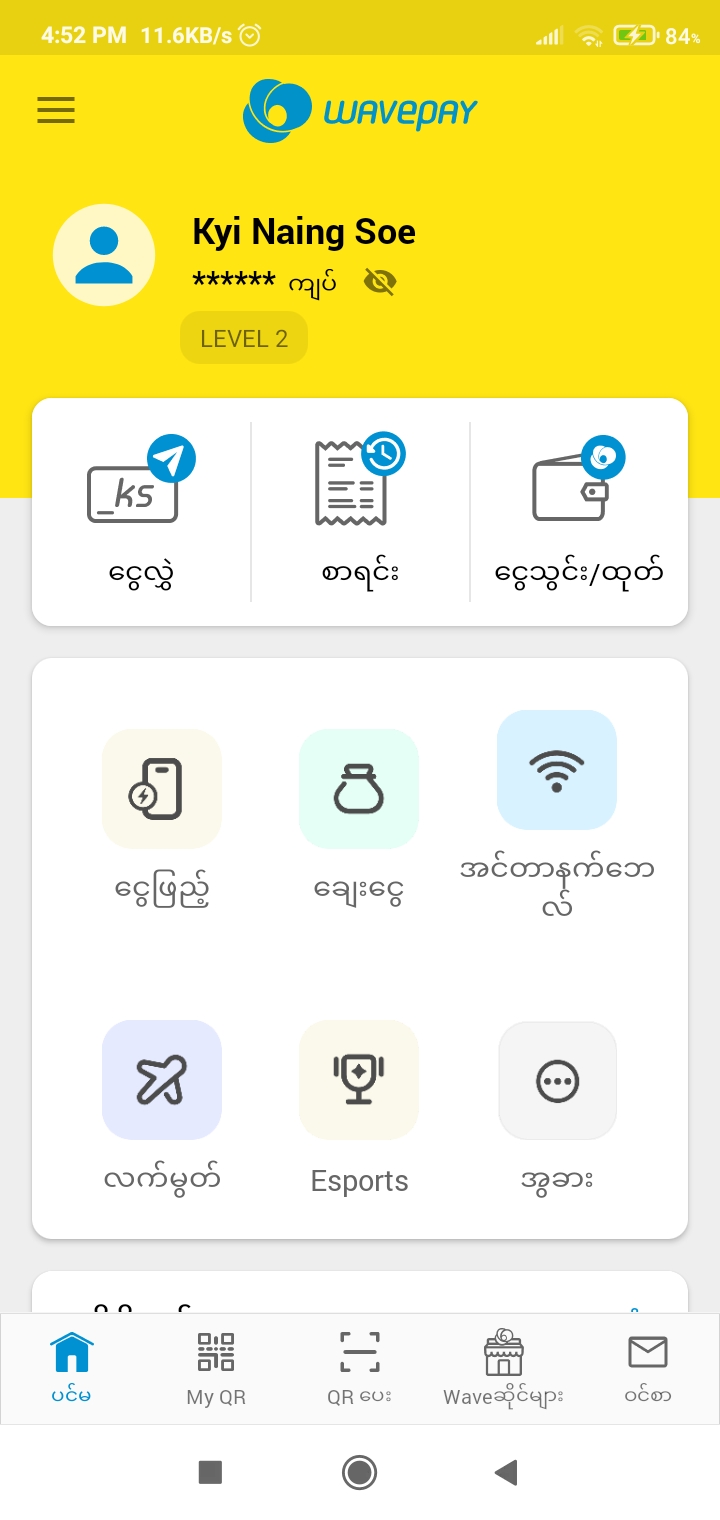Open ငွေသွင်း/ထုတ် cash in/out
Image resolution: width=720 pixels, height=1520 pixels.
(579, 512)
